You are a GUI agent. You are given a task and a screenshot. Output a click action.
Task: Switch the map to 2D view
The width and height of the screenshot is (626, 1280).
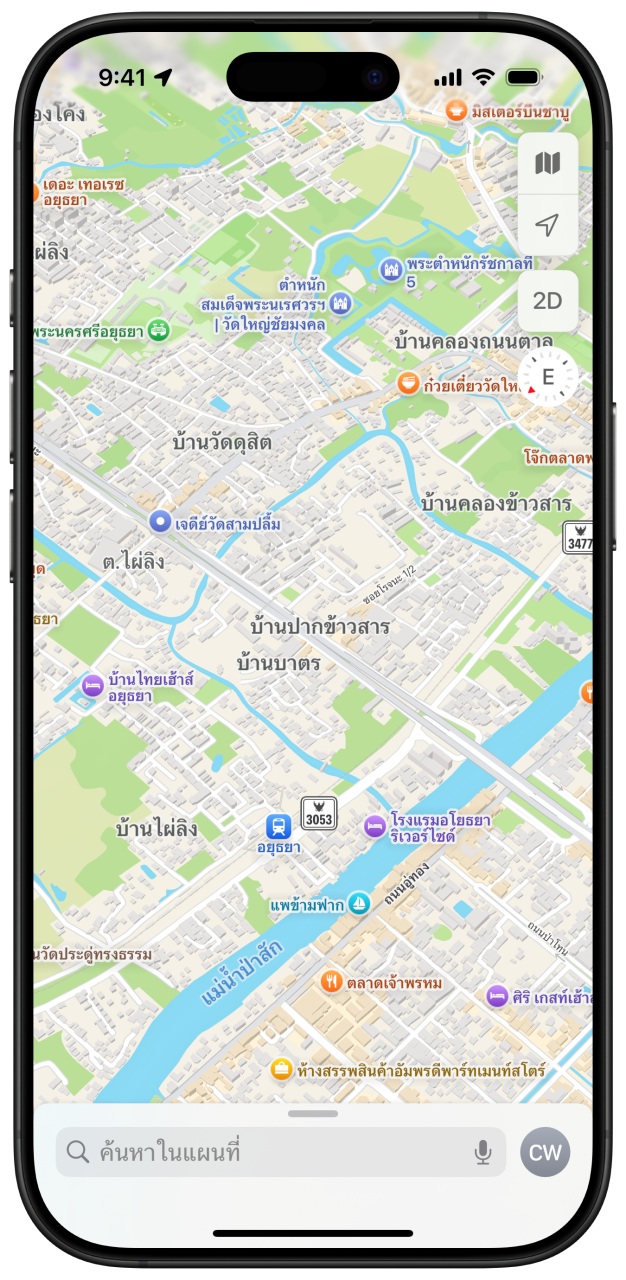point(547,301)
